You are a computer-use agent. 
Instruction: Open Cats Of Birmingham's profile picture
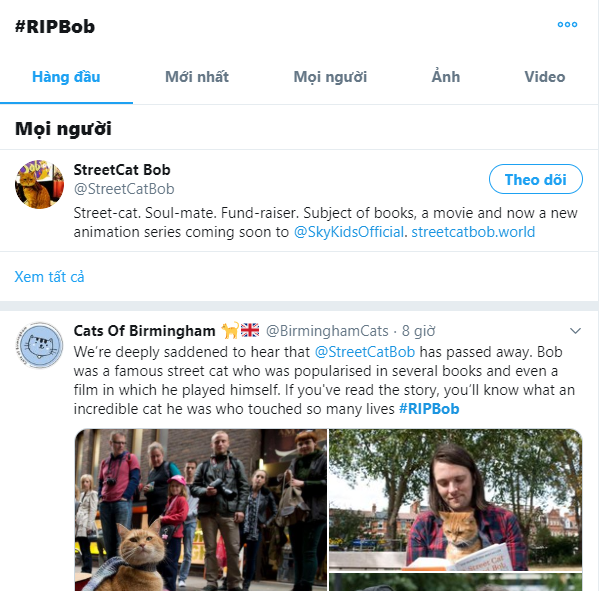[40, 346]
